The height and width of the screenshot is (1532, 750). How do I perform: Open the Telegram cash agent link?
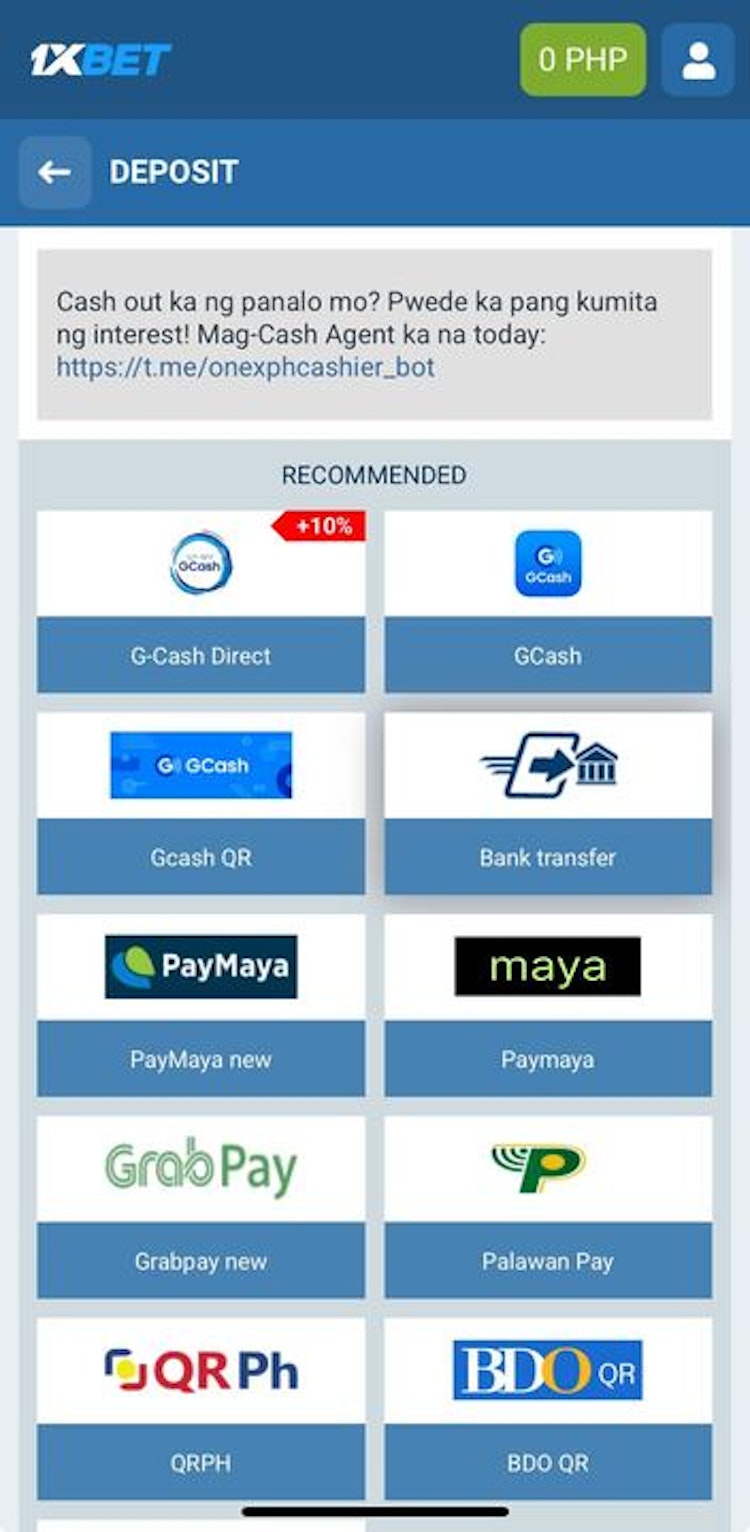click(x=243, y=367)
